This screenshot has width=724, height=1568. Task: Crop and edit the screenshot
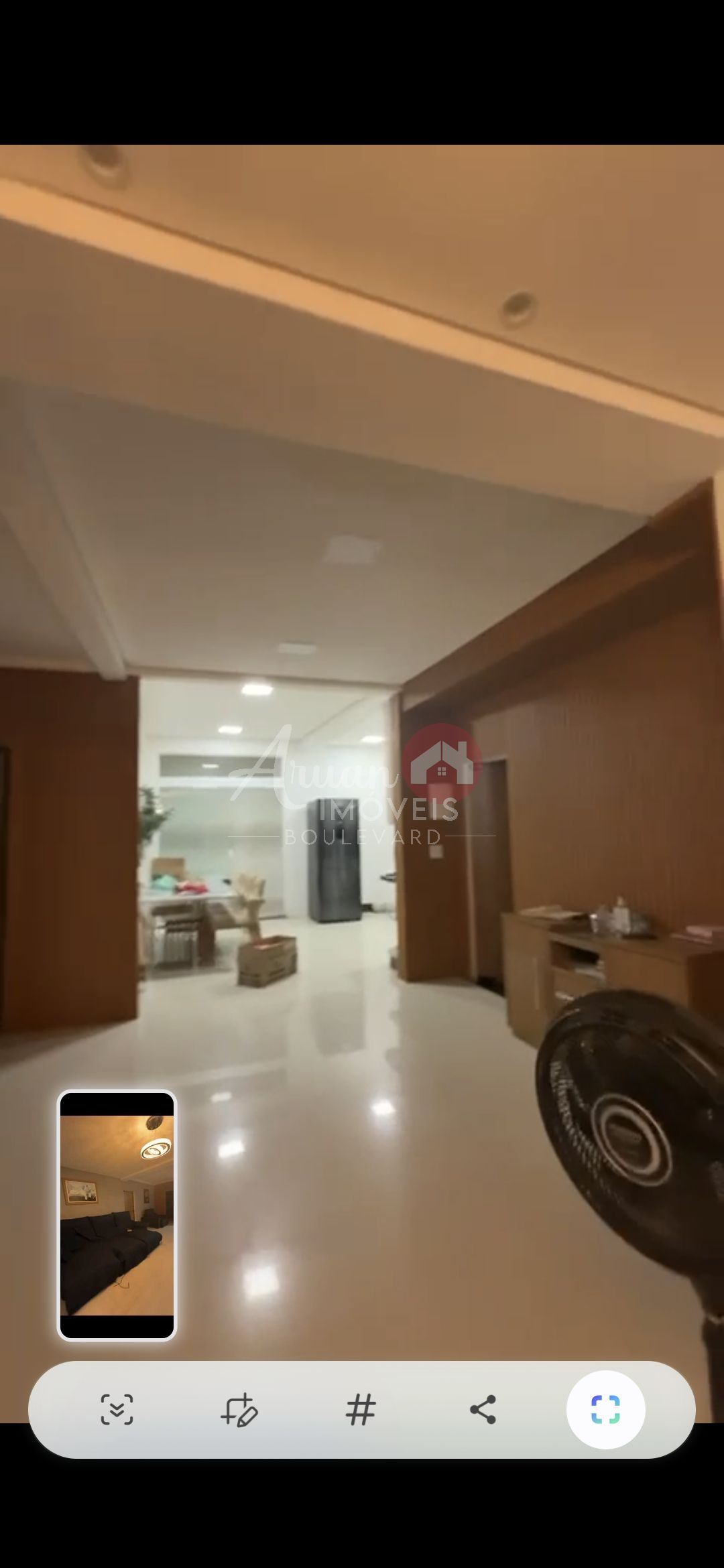239,1409
